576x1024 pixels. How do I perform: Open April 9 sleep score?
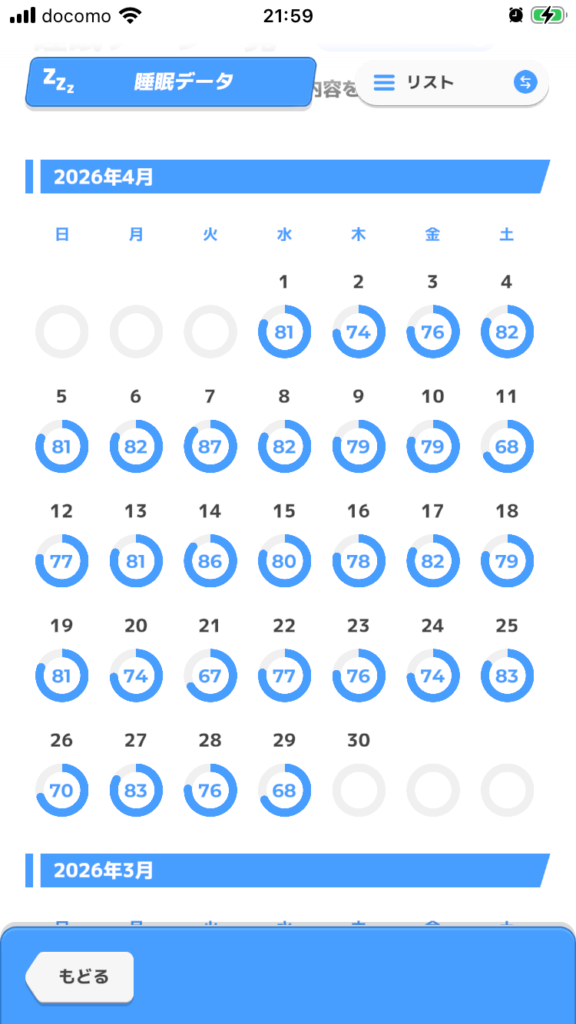click(359, 447)
